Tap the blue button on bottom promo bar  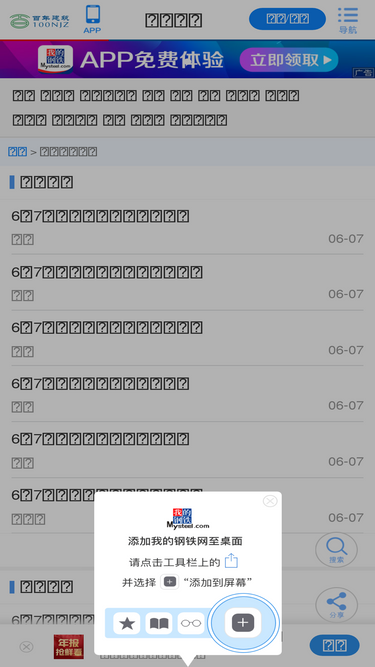click(x=335, y=645)
